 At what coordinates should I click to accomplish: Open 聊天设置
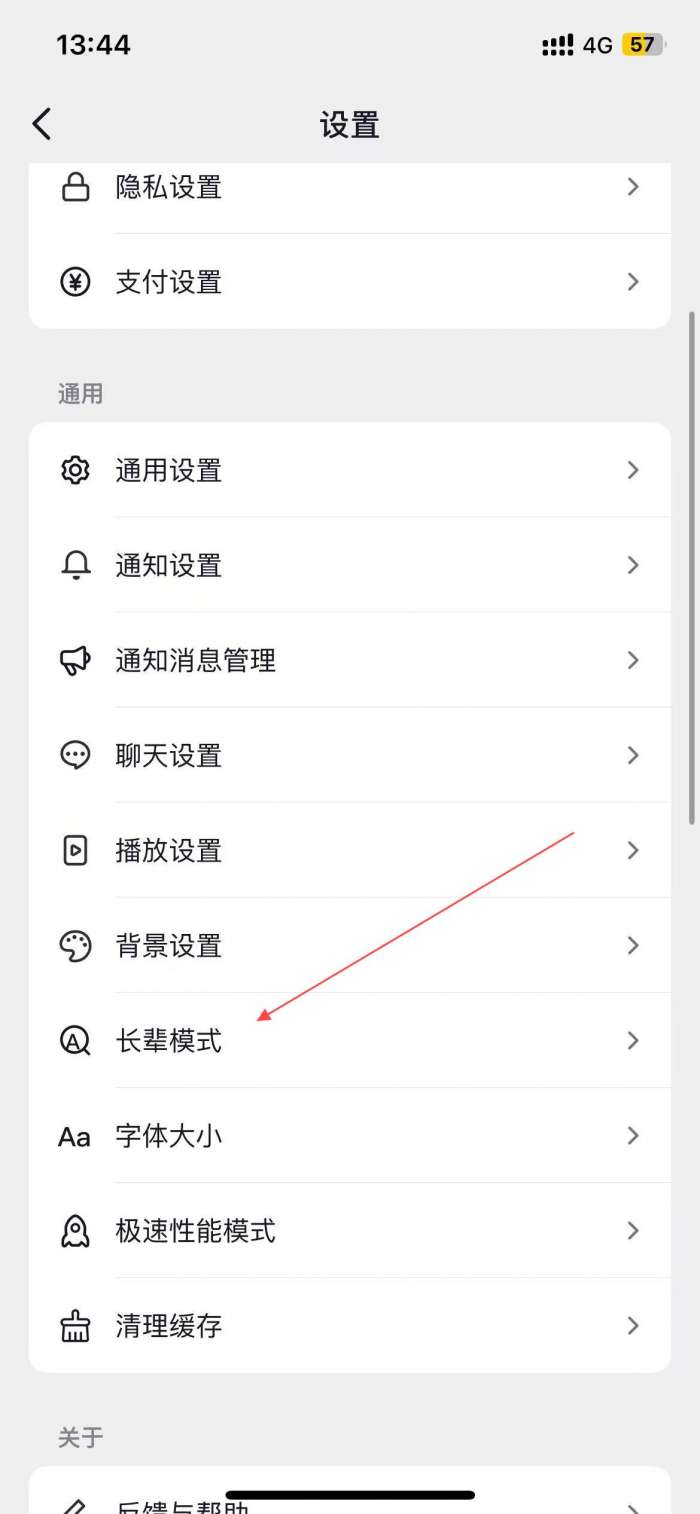(x=350, y=755)
